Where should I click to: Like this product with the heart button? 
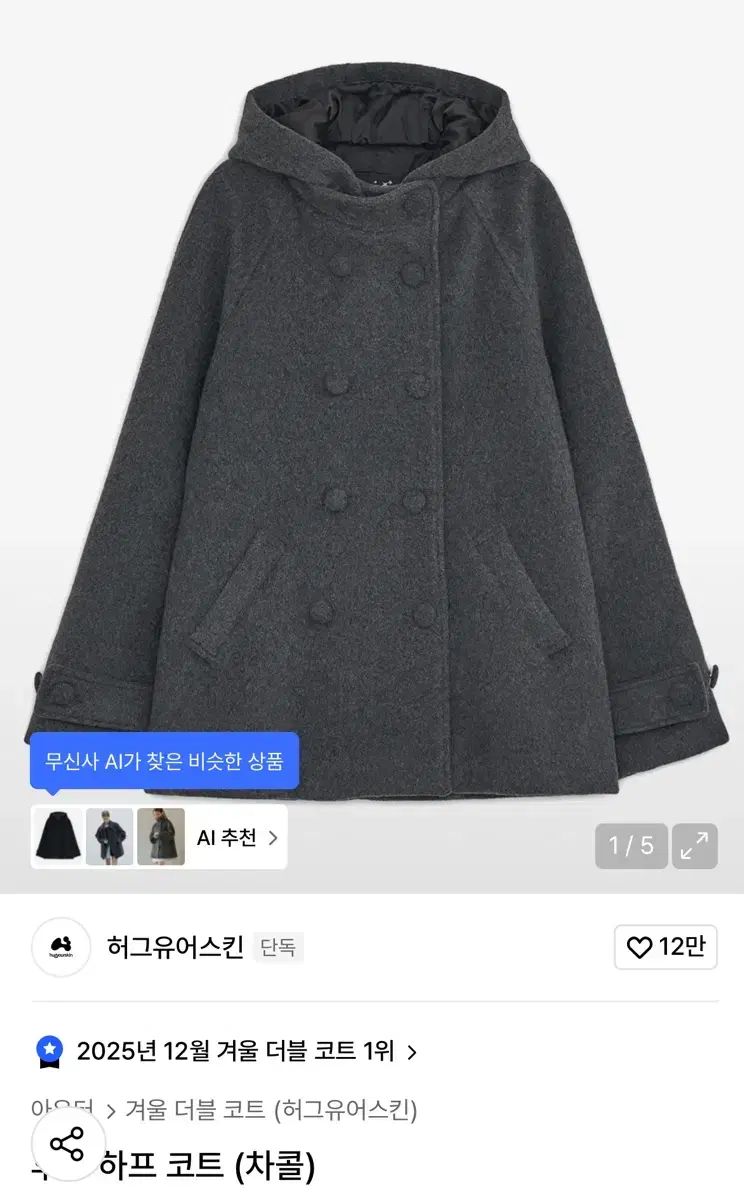click(665, 947)
